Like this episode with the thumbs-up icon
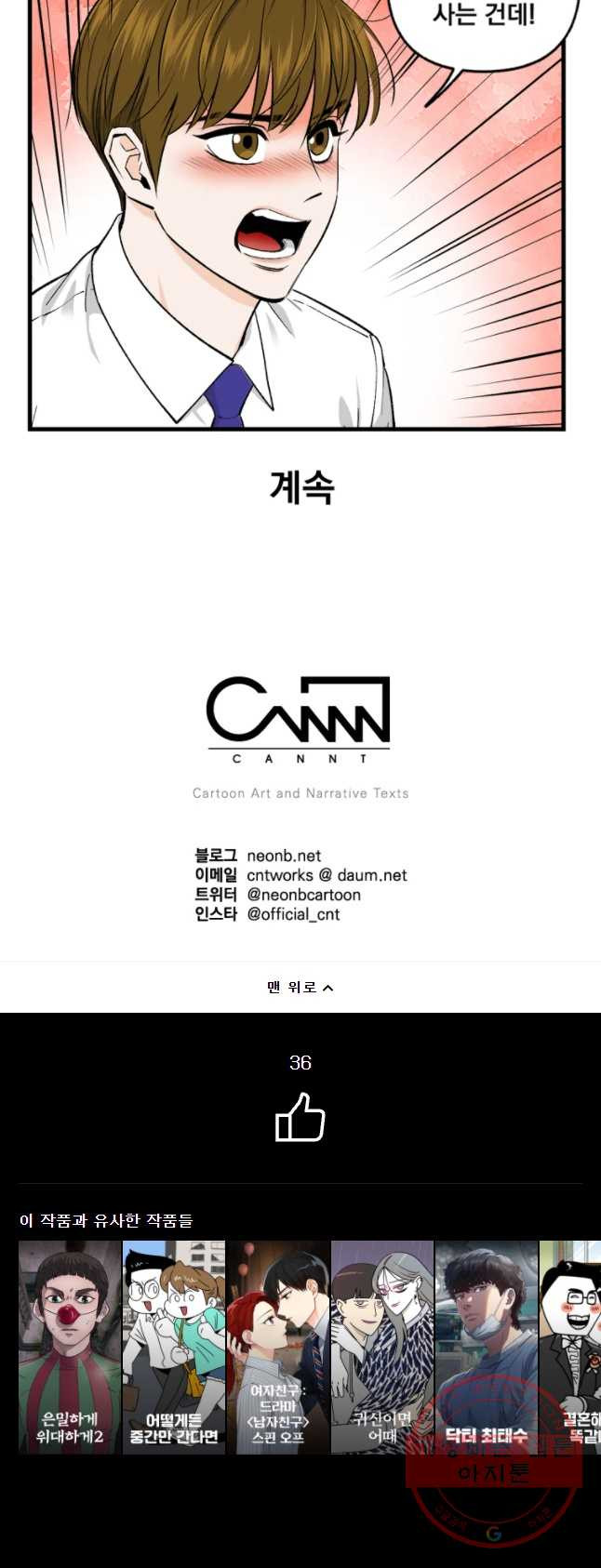This screenshot has width=601, height=1568. [x=300, y=1118]
